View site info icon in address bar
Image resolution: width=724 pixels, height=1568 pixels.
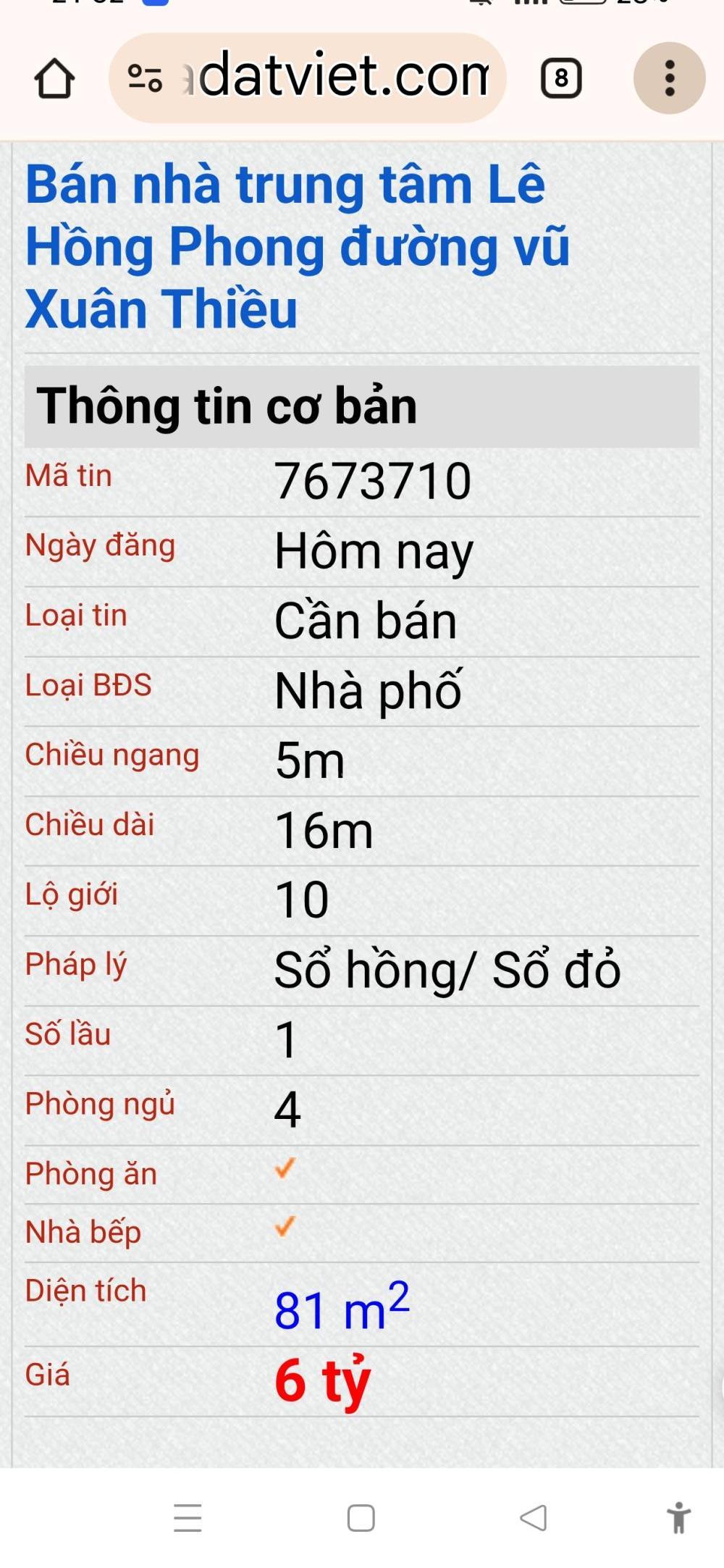click(145, 77)
